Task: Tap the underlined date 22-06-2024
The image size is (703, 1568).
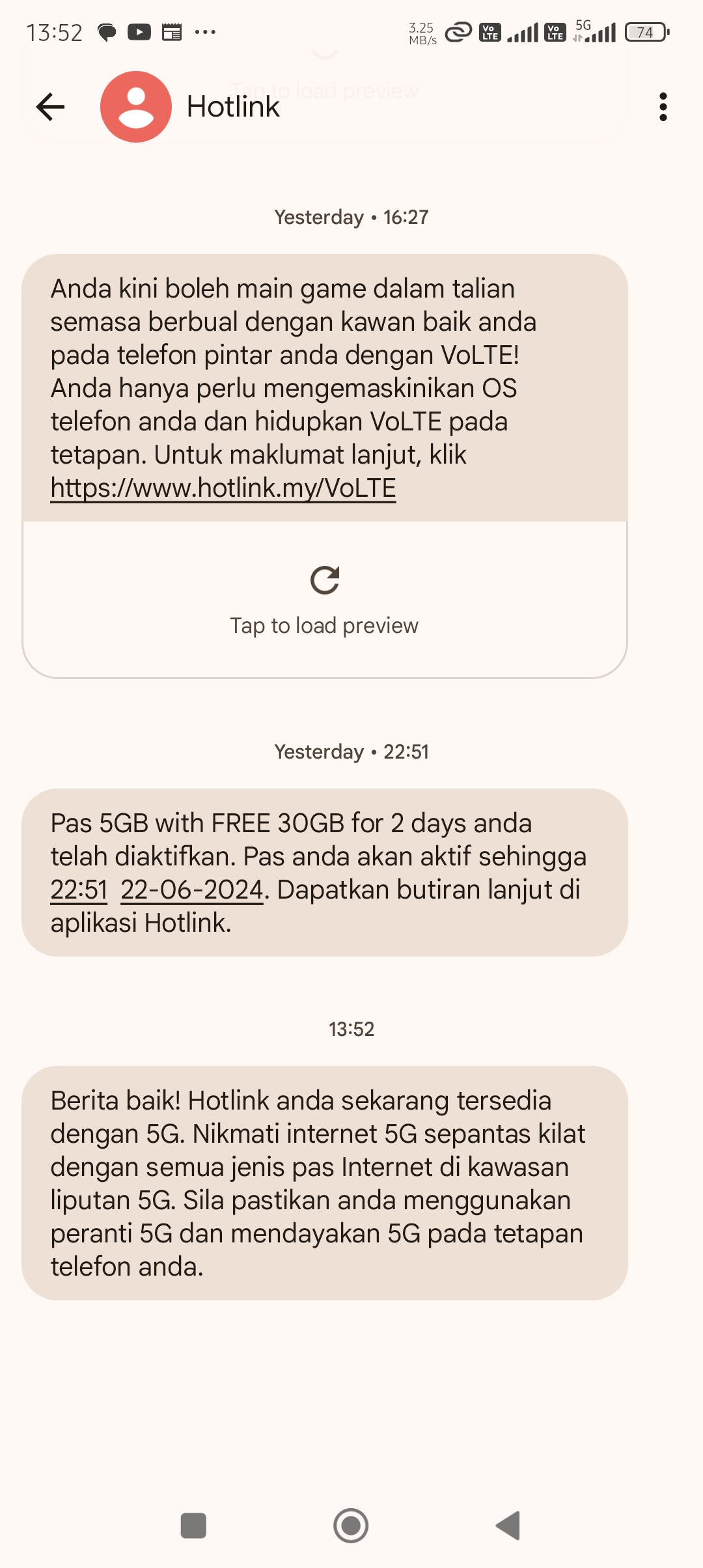Action: [x=192, y=889]
